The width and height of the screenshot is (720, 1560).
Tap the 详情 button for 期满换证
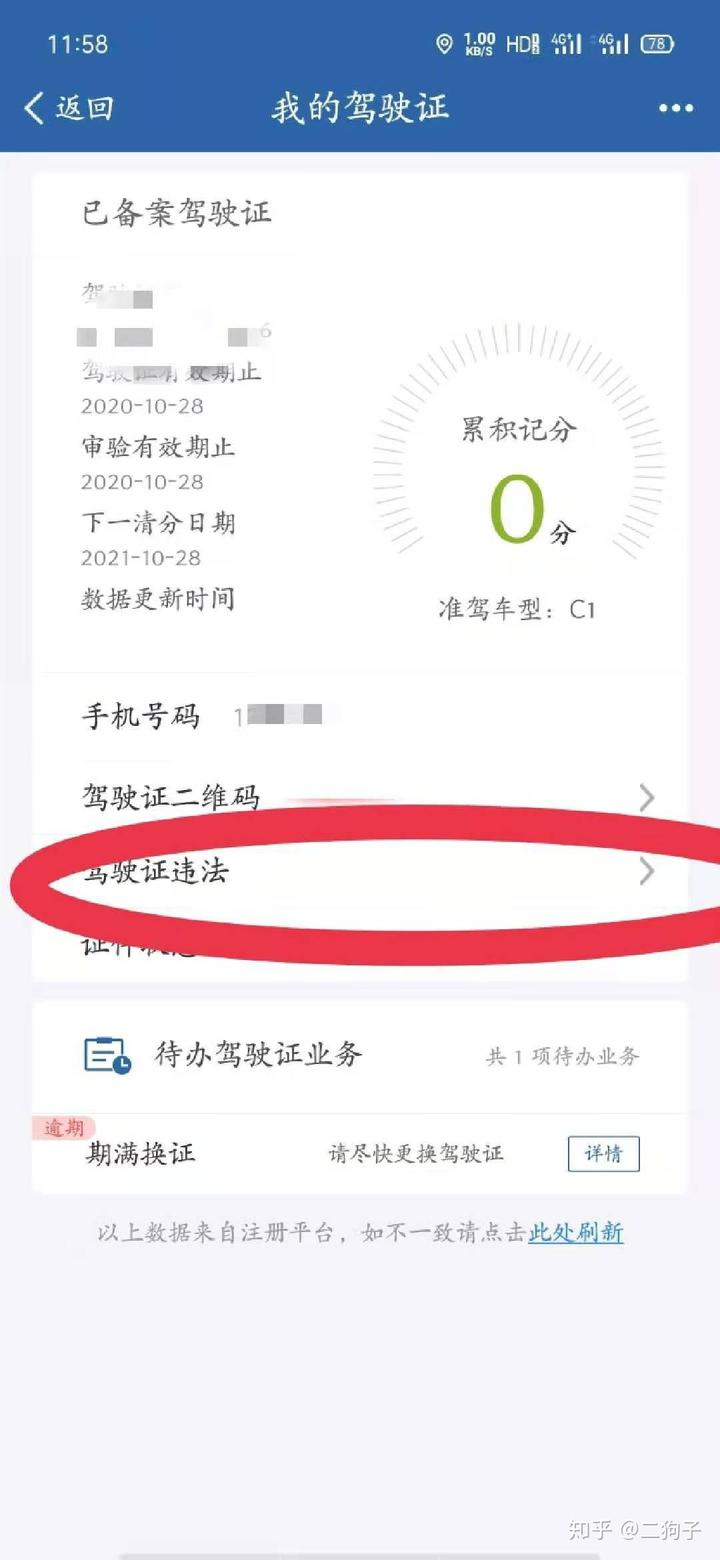pyautogui.click(x=604, y=1154)
